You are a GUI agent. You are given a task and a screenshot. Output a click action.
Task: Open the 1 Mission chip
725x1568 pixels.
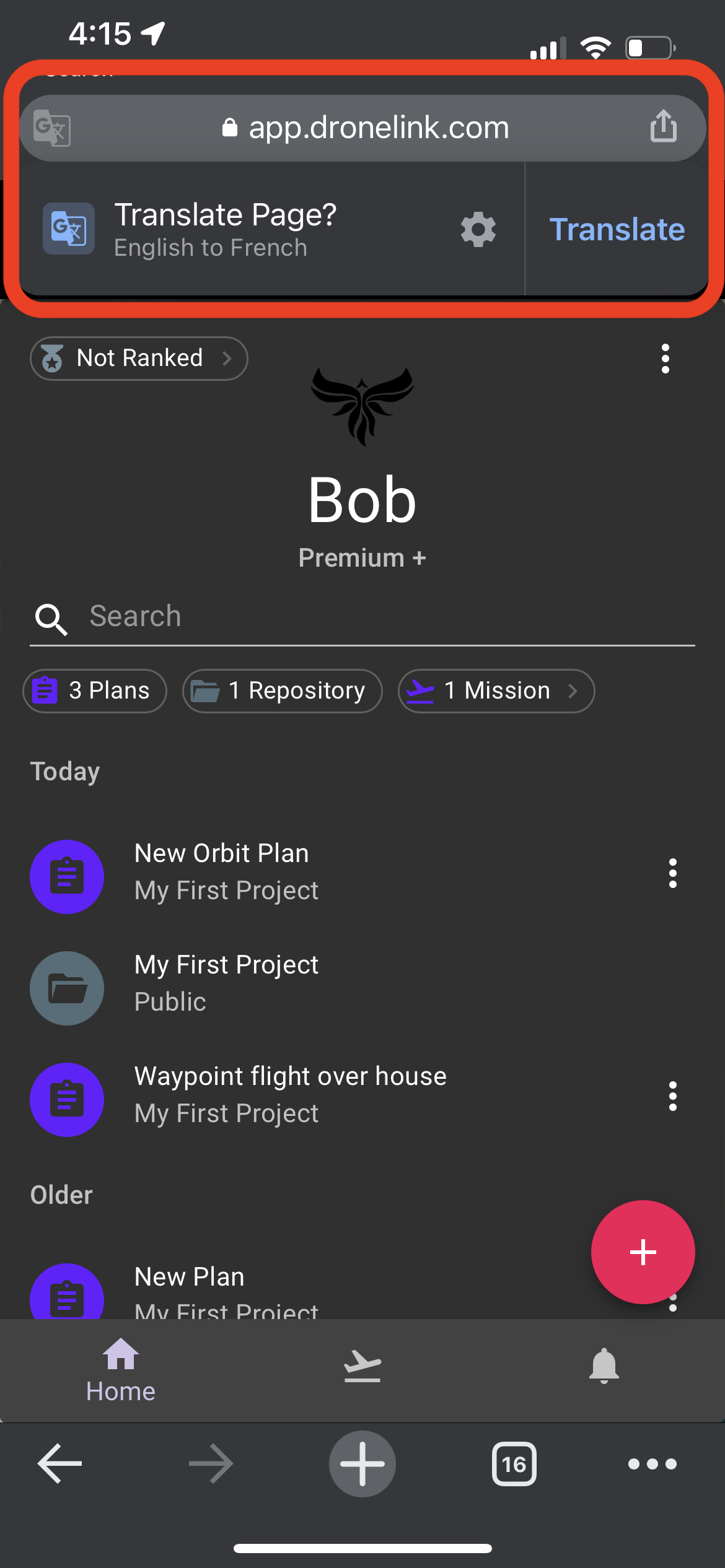pyautogui.click(x=496, y=691)
